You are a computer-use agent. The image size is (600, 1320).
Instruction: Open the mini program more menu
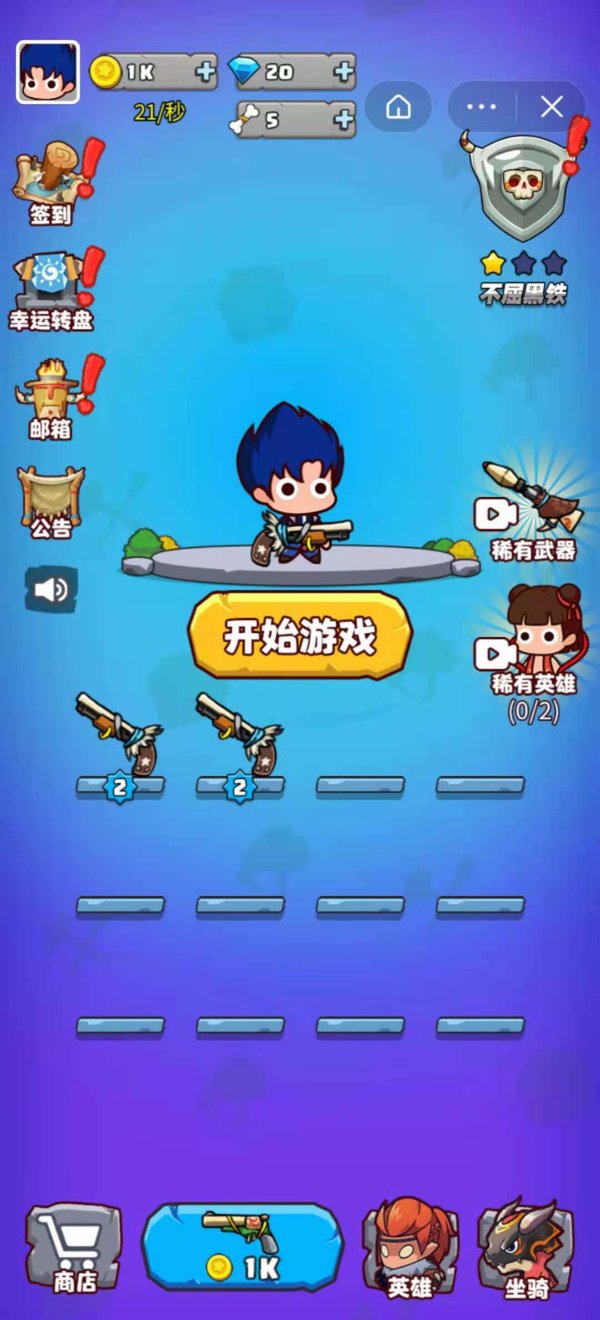[482, 106]
